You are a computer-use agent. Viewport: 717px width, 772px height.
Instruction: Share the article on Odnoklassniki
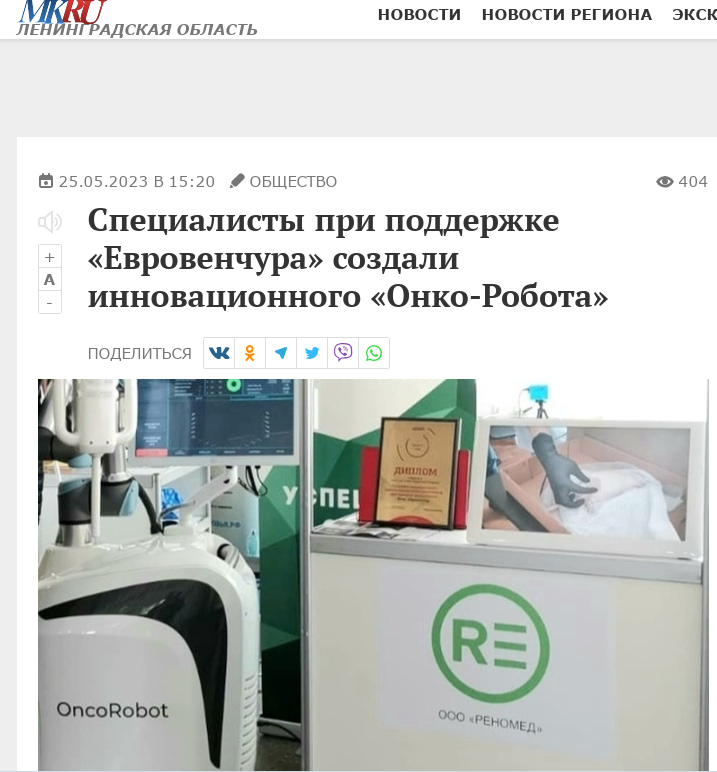[x=250, y=353]
